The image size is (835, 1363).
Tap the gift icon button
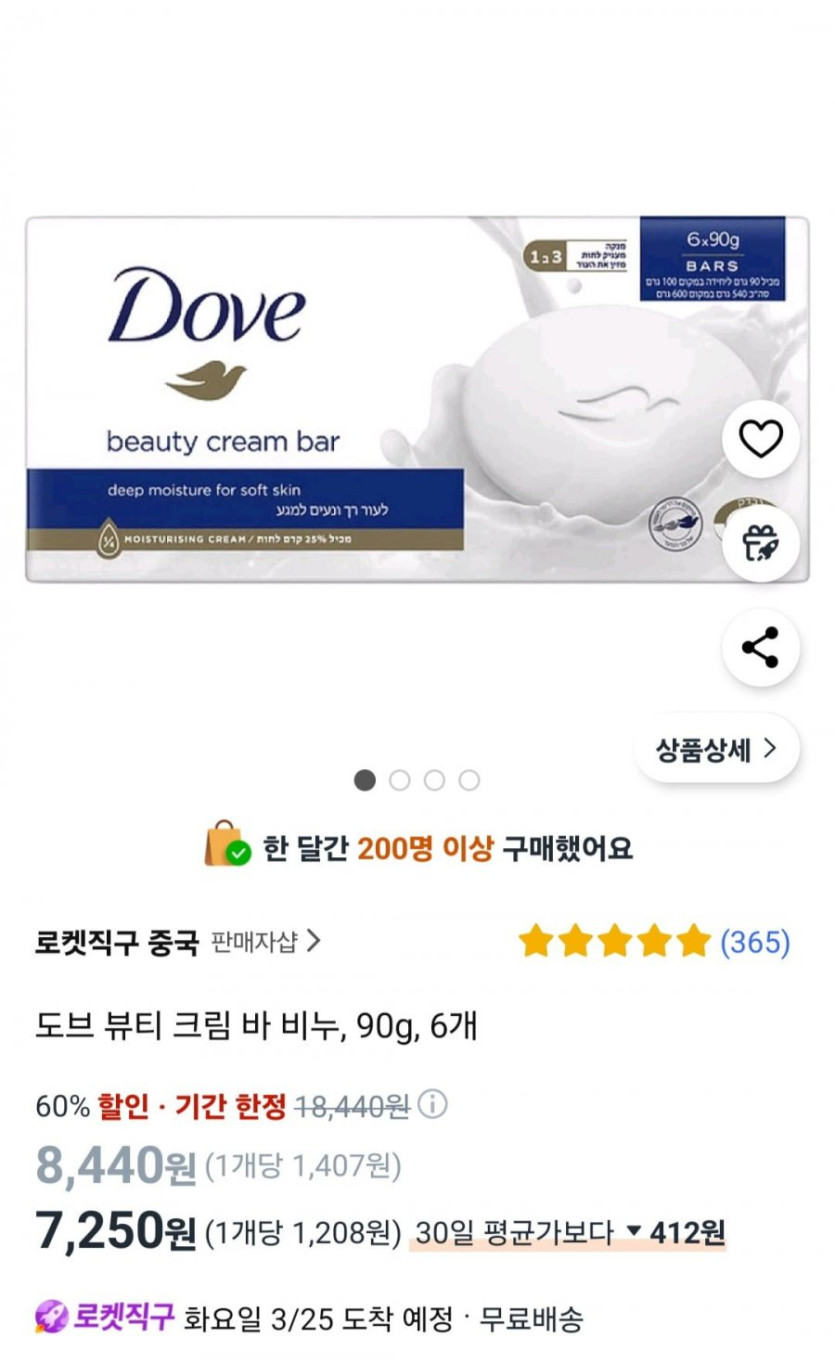click(760, 543)
